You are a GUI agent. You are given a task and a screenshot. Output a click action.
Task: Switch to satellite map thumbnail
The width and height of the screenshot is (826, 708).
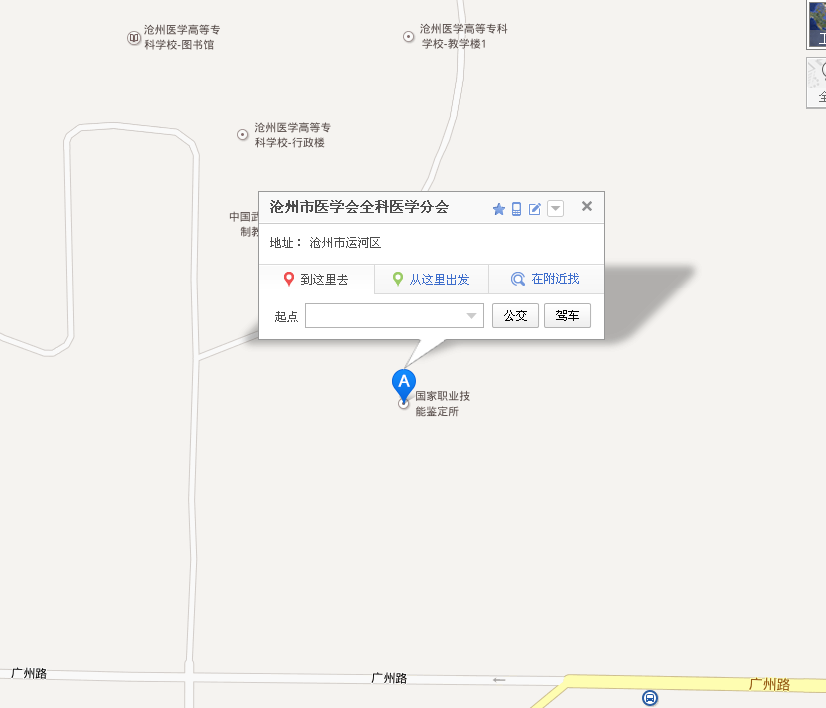[817, 24]
